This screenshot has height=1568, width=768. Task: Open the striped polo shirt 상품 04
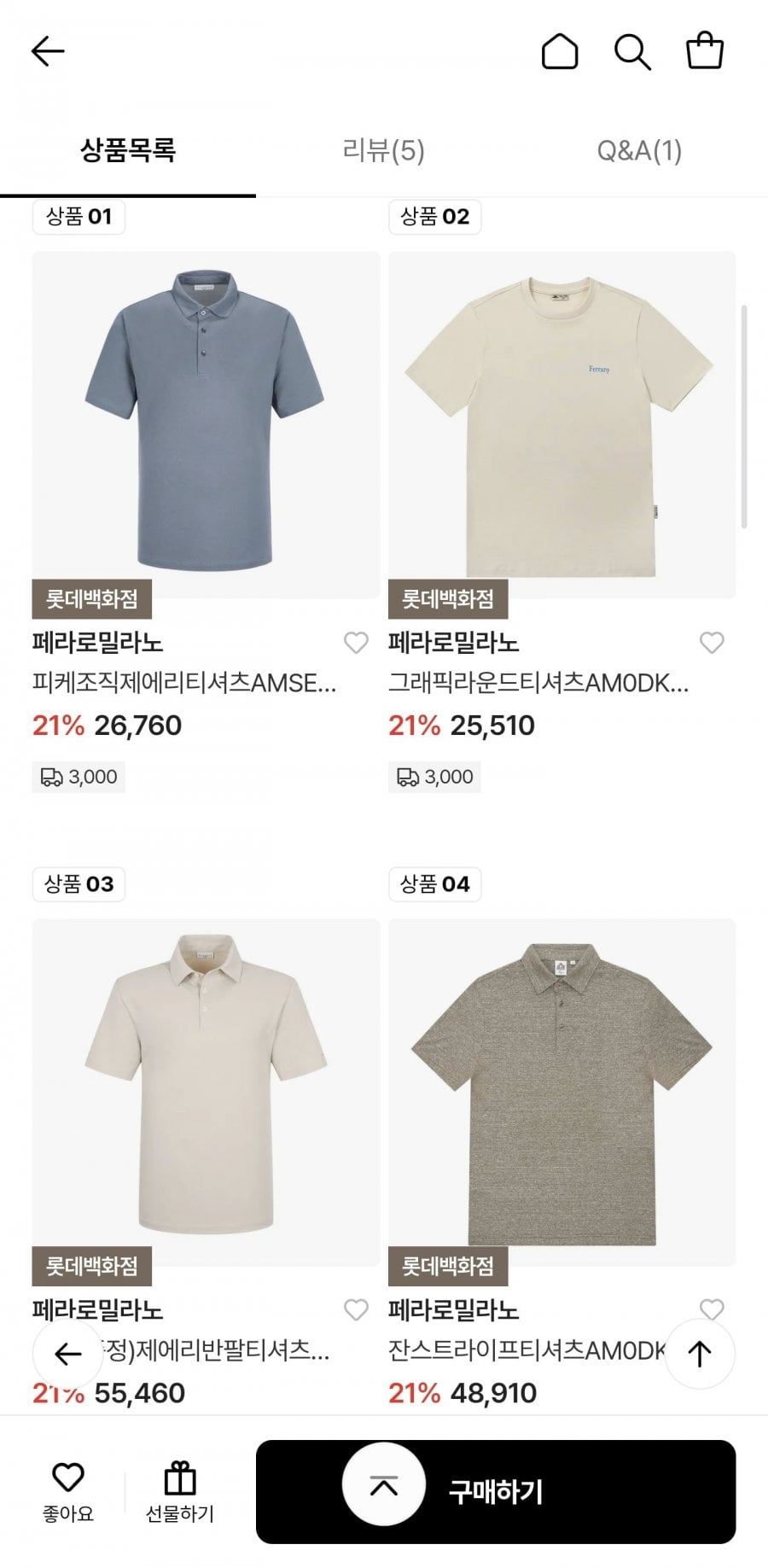click(561, 1092)
